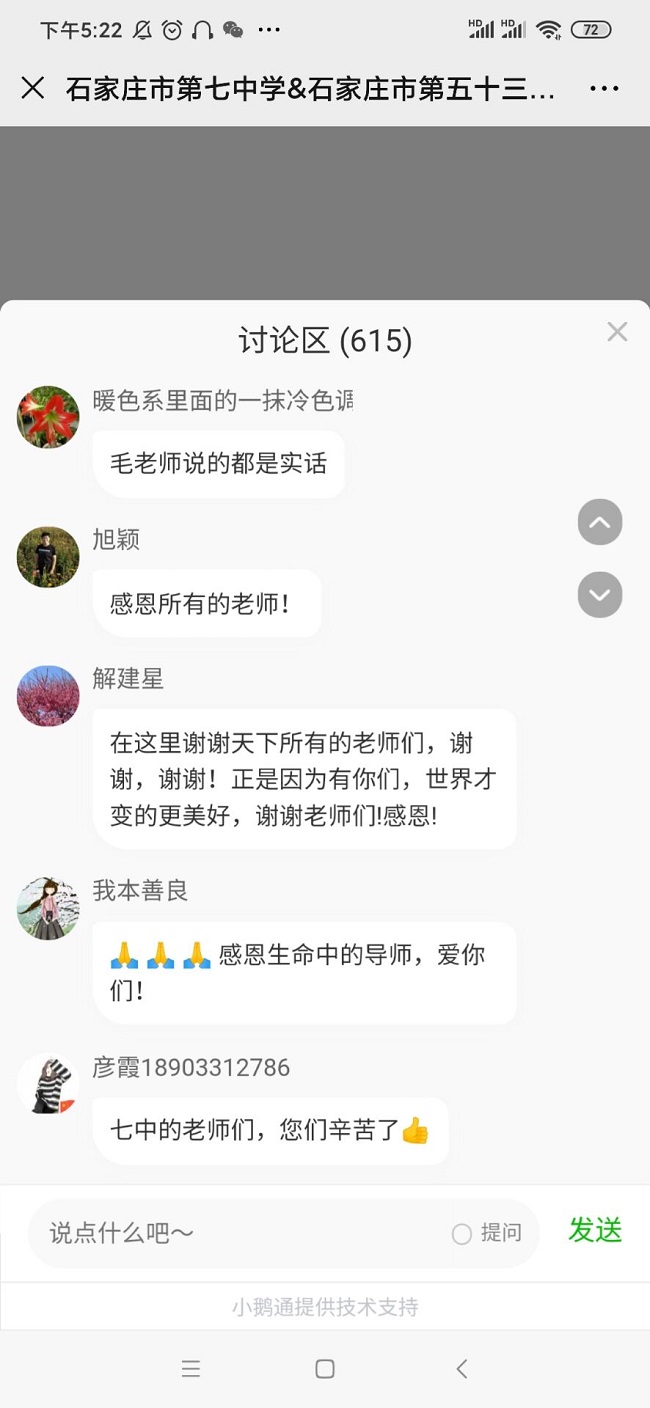Viewport: 650px width, 1408px height.
Task: Tap the down arrow scroll button
Action: (600, 595)
